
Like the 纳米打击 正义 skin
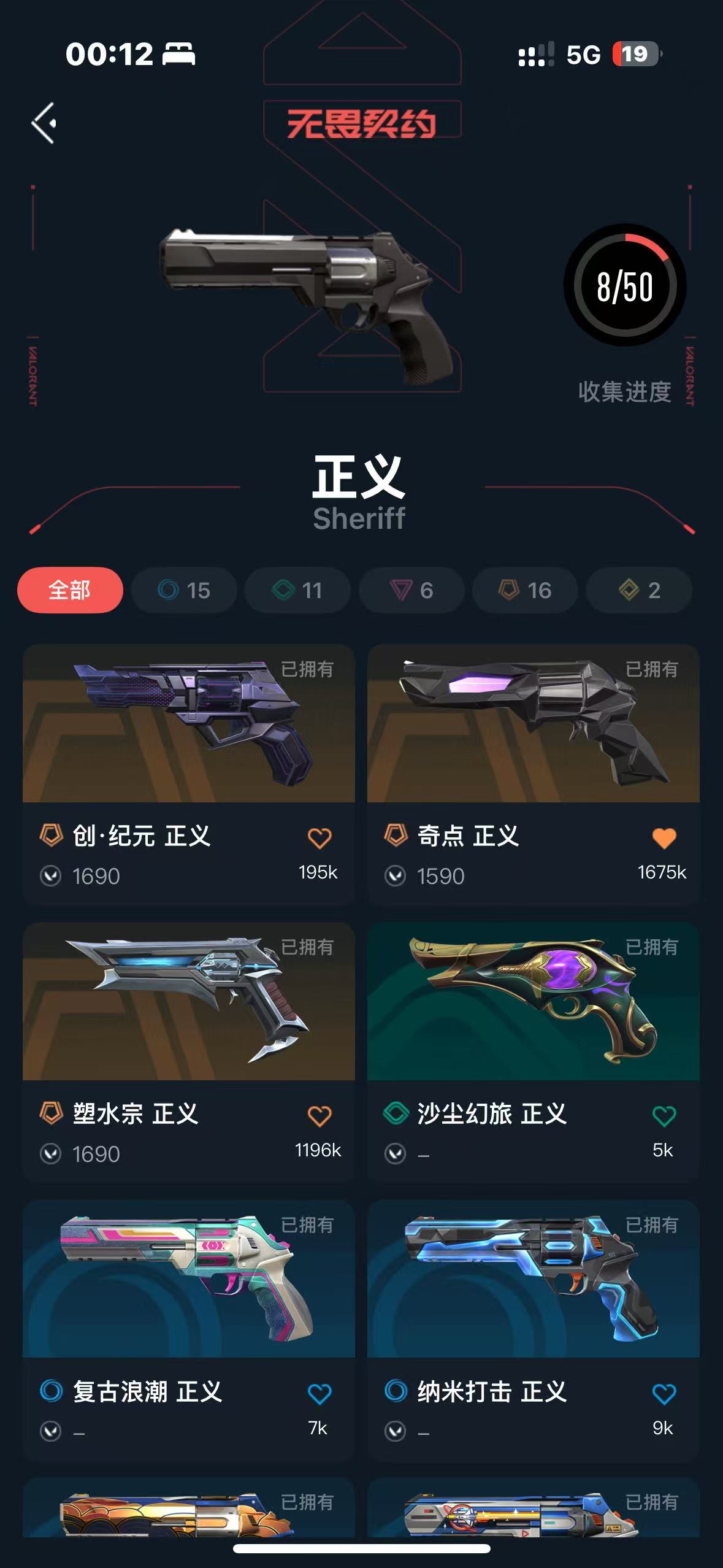[x=664, y=1394]
